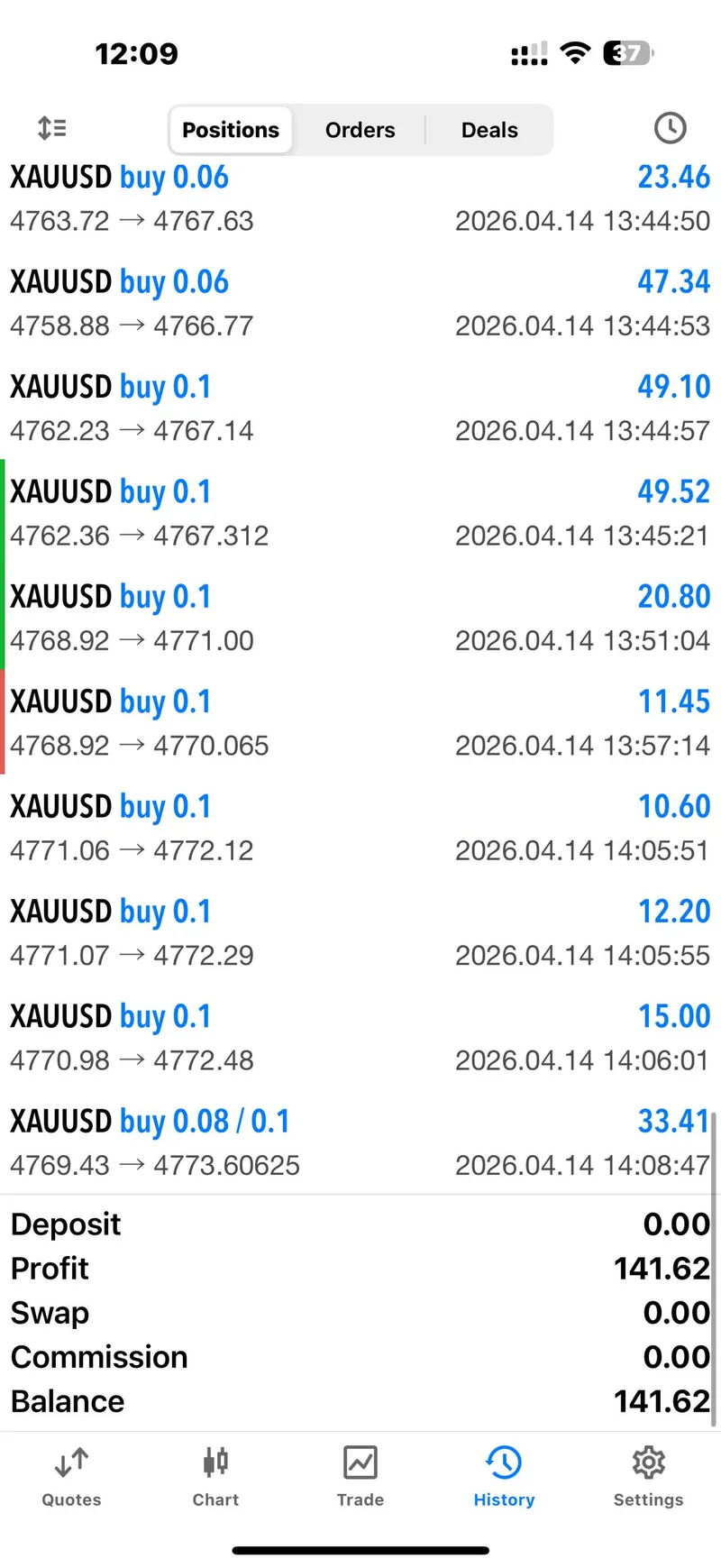The image size is (721, 1568).
Task: Open the XAUUSD position with profit 47.34
Action: (360, 302)
